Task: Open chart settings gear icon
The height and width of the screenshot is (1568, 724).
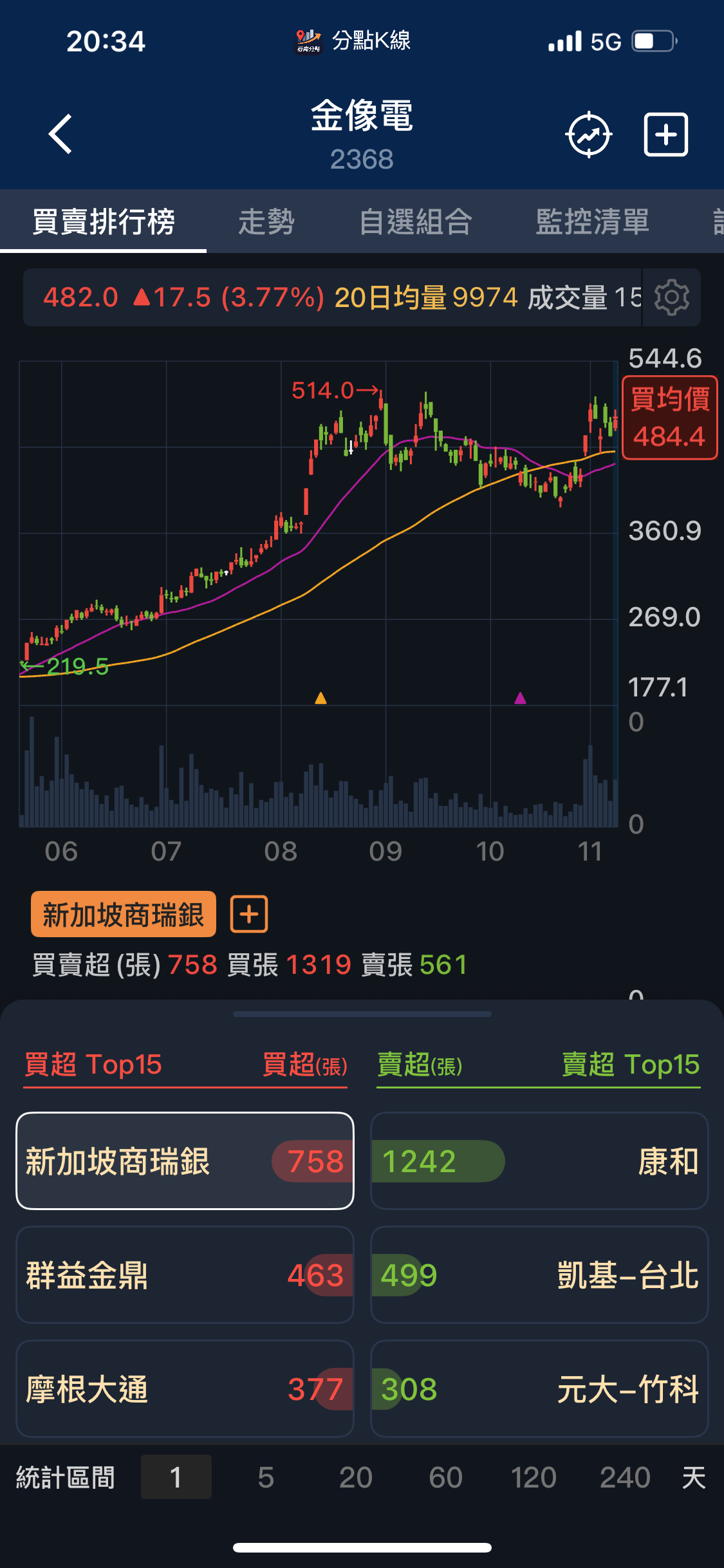Action: coord(672,297)
